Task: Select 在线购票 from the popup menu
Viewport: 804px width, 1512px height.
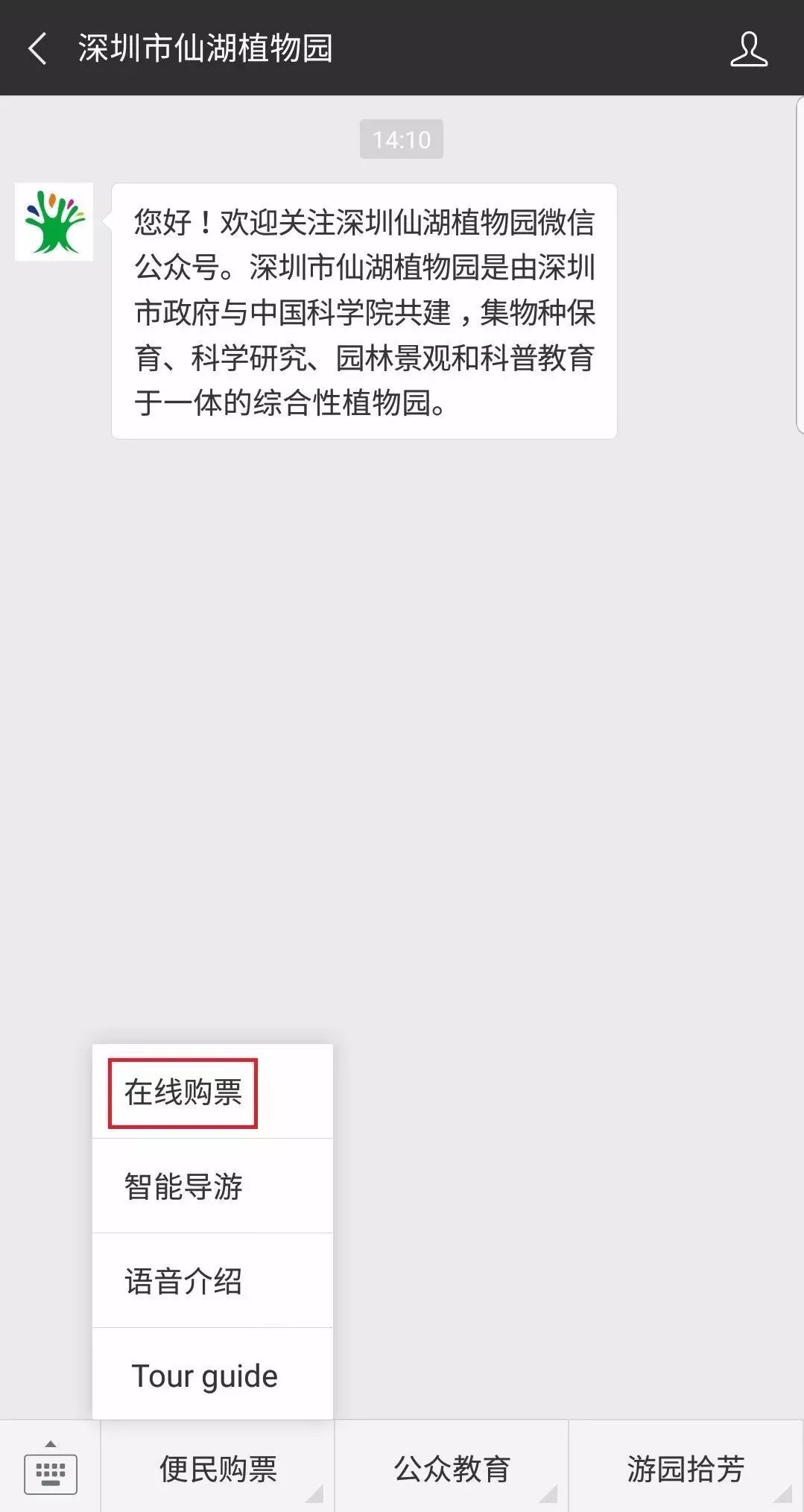Action: coord(183,1092)
